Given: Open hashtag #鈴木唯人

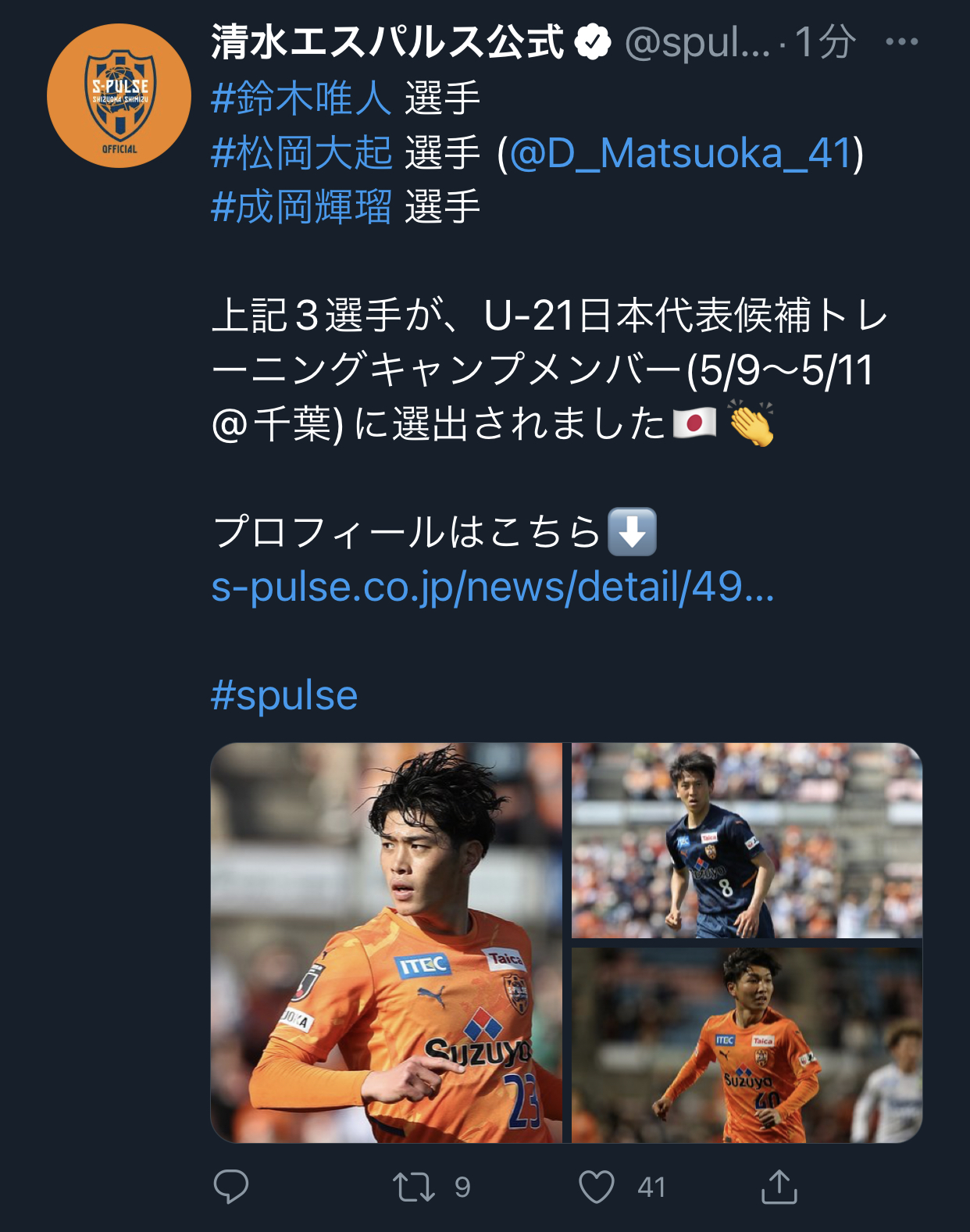Looking at the screenshot, I should click(301, 99).
